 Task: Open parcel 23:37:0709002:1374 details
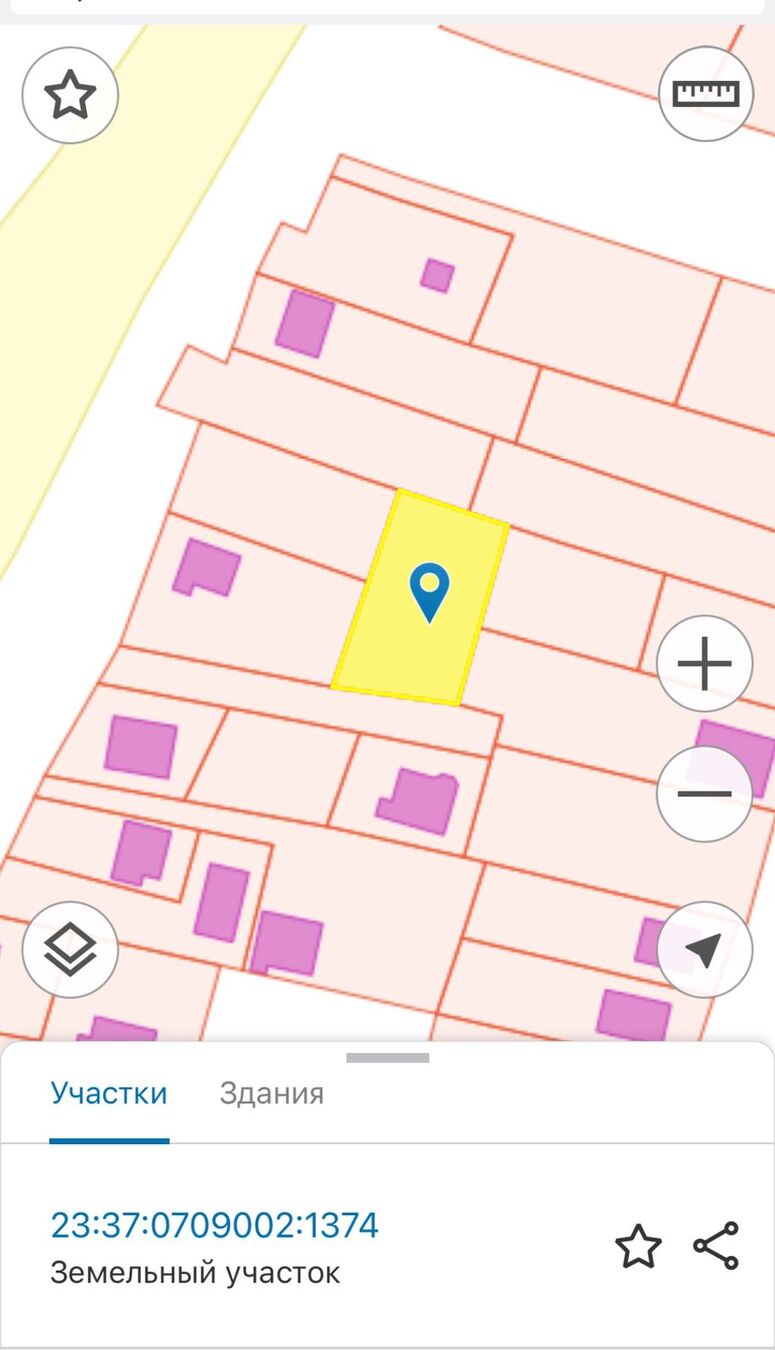215,1225
